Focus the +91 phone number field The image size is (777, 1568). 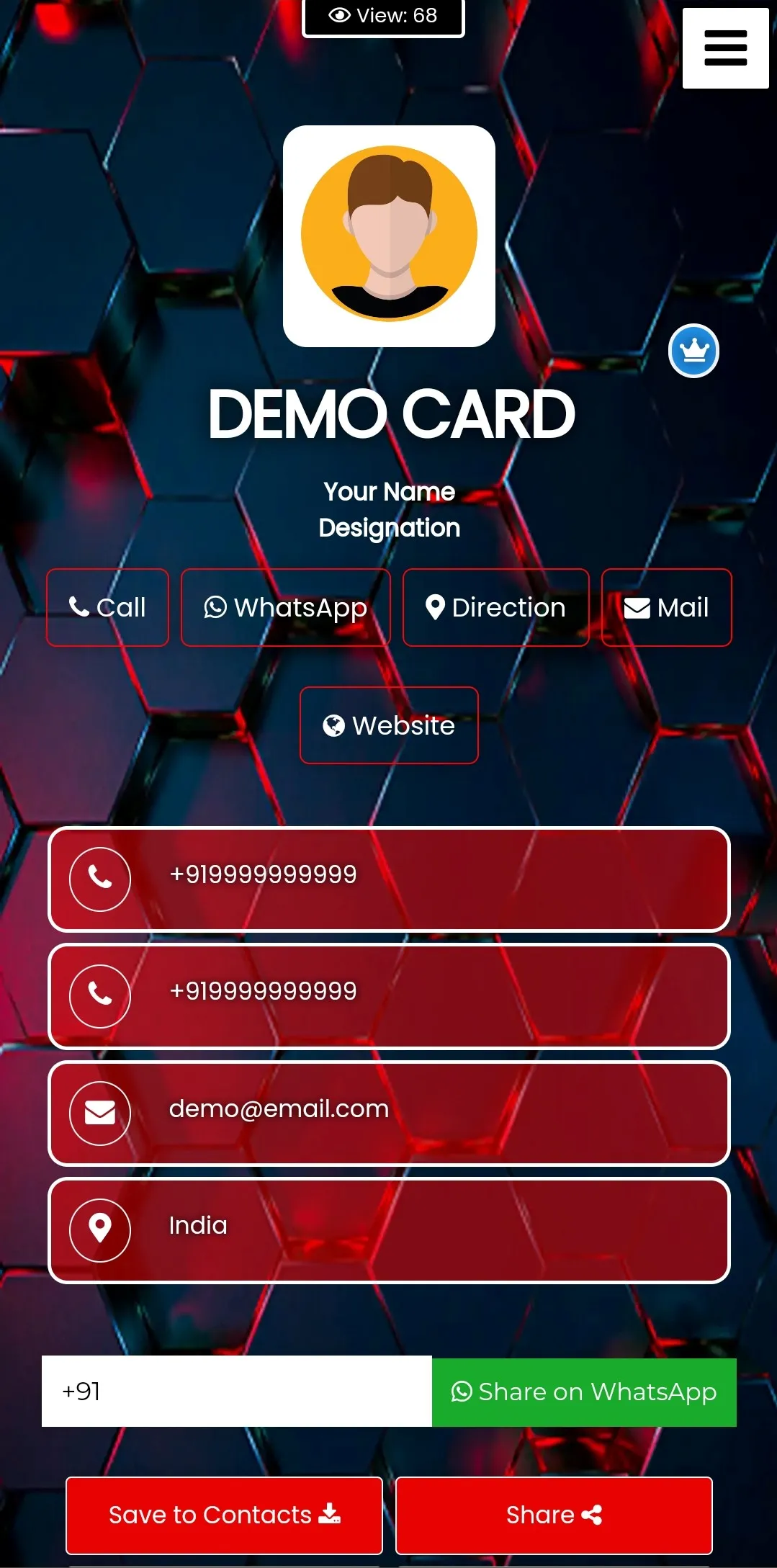238,1391
